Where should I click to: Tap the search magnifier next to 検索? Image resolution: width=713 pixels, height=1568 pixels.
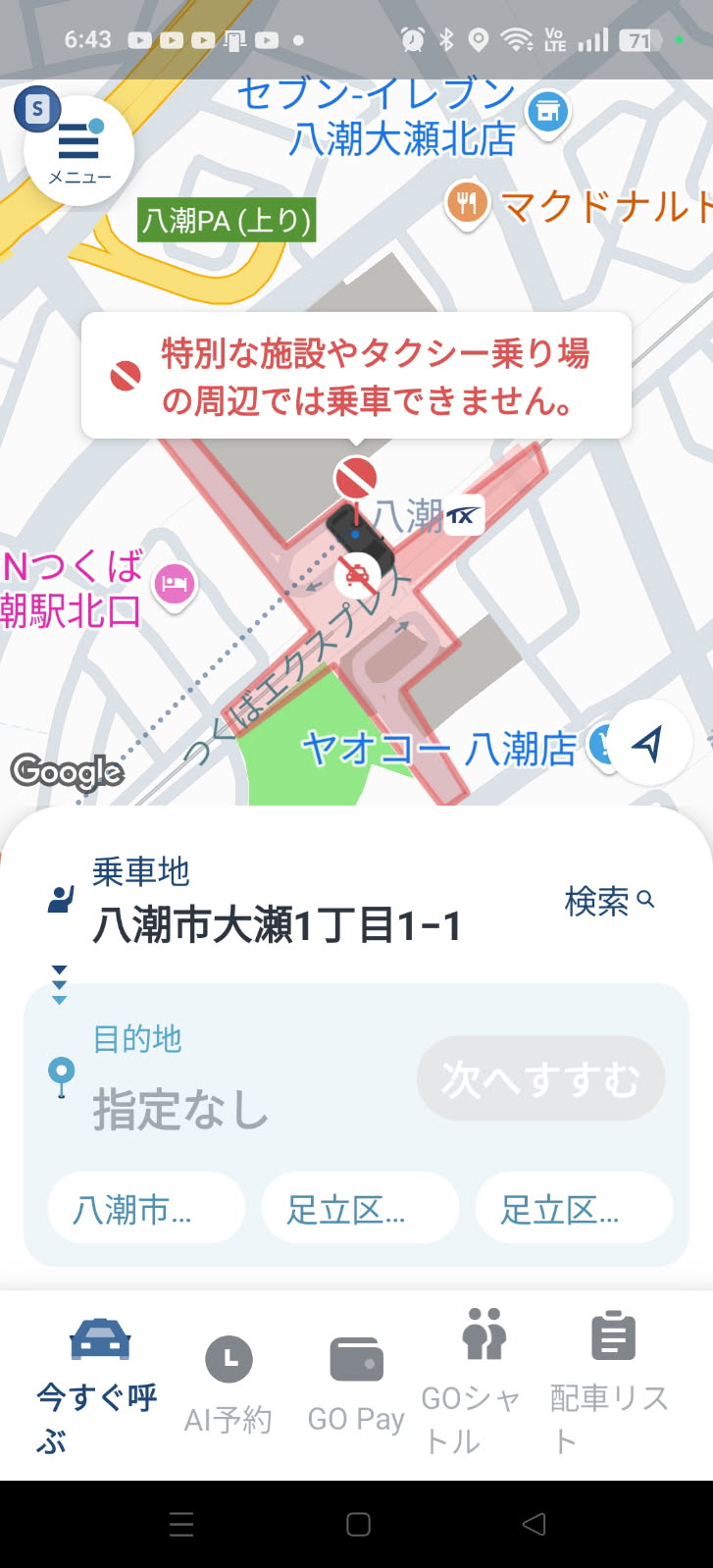point(646,899)
